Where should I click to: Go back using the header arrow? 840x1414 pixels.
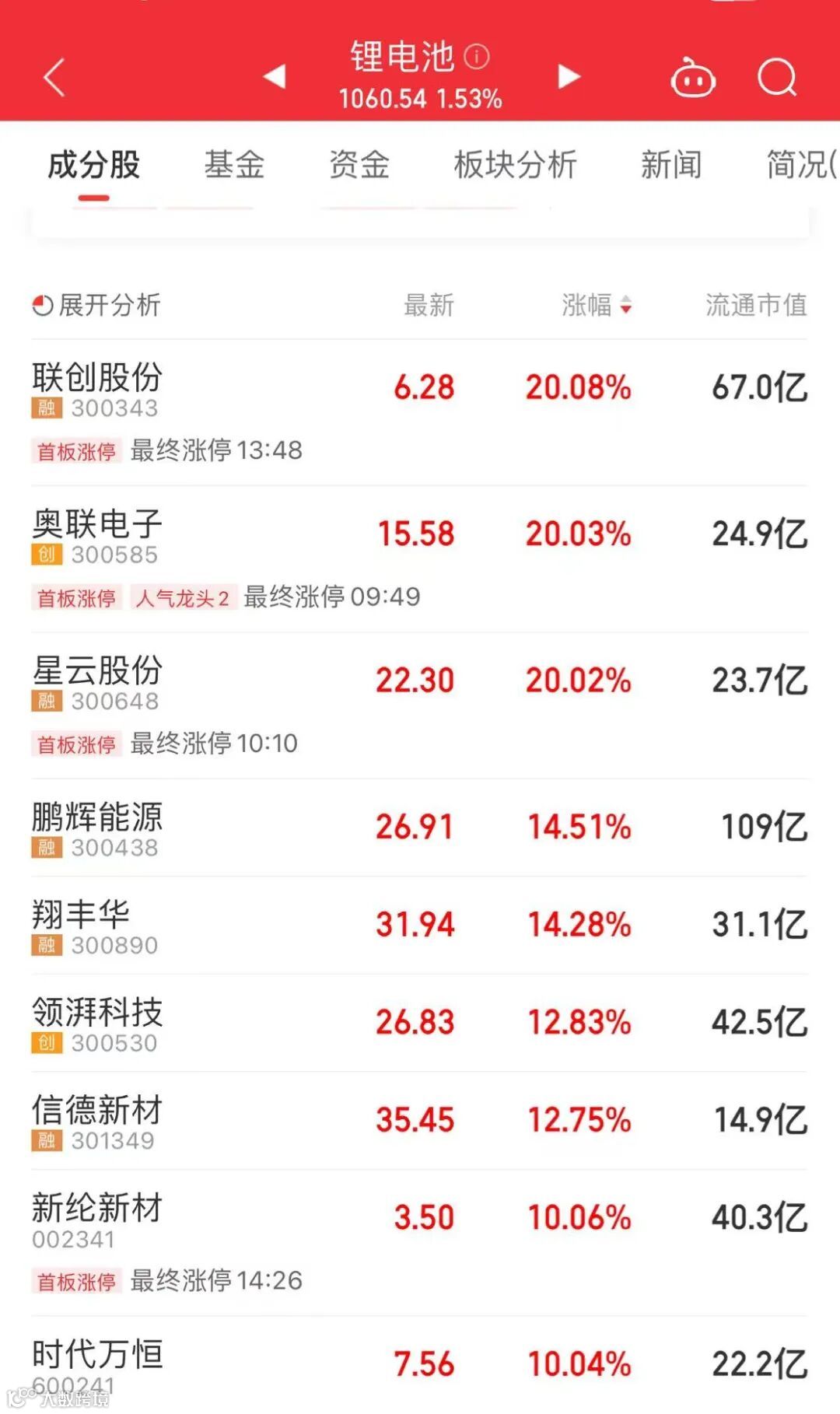pyautogui.click(x=54, y=77)
